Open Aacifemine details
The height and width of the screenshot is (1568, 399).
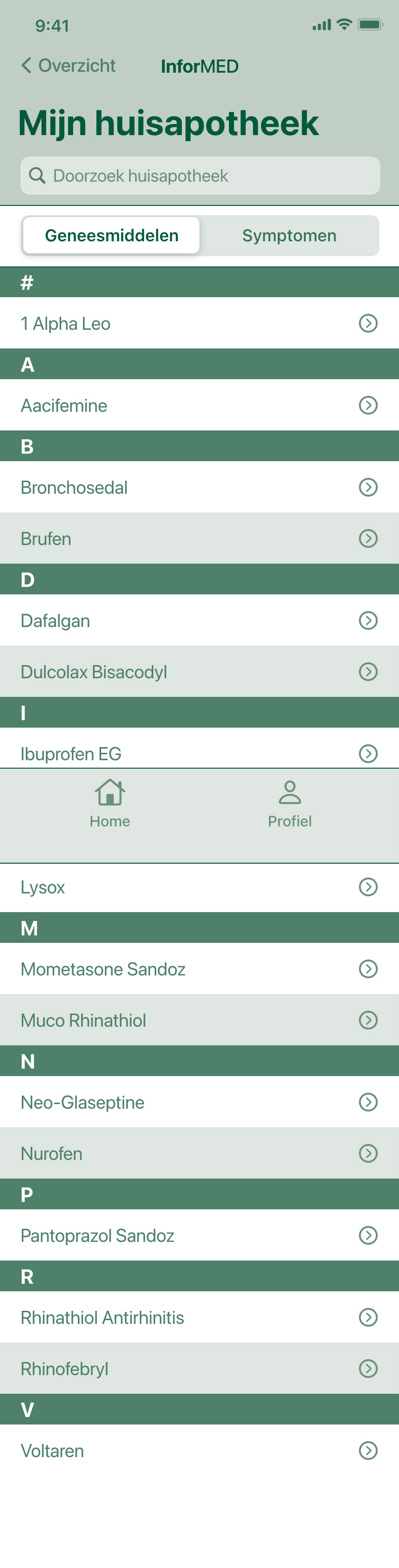pos(199,405)
